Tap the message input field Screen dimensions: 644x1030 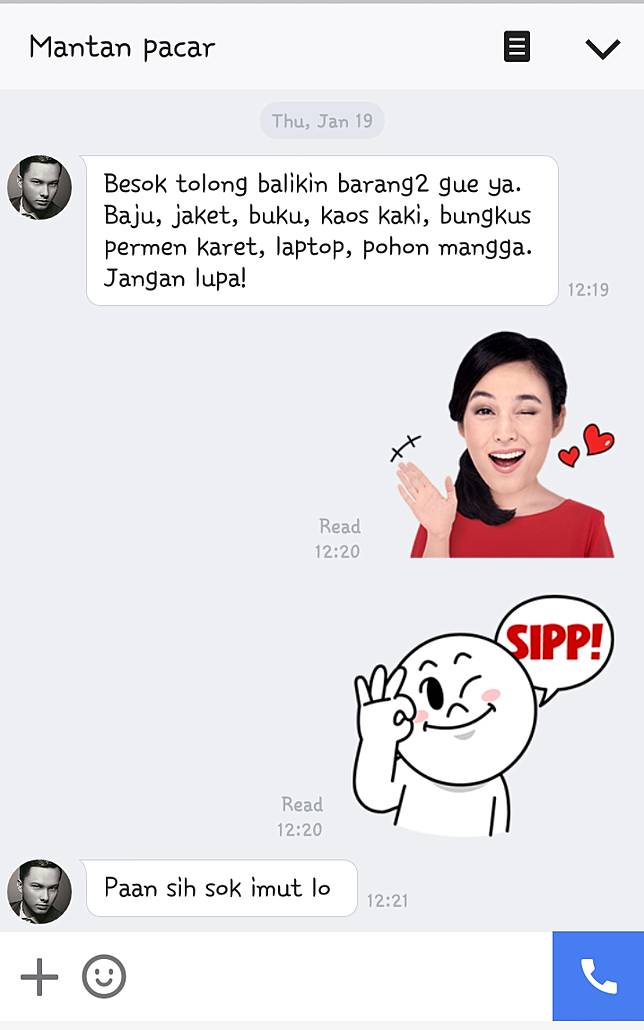(x=340, y=977)
